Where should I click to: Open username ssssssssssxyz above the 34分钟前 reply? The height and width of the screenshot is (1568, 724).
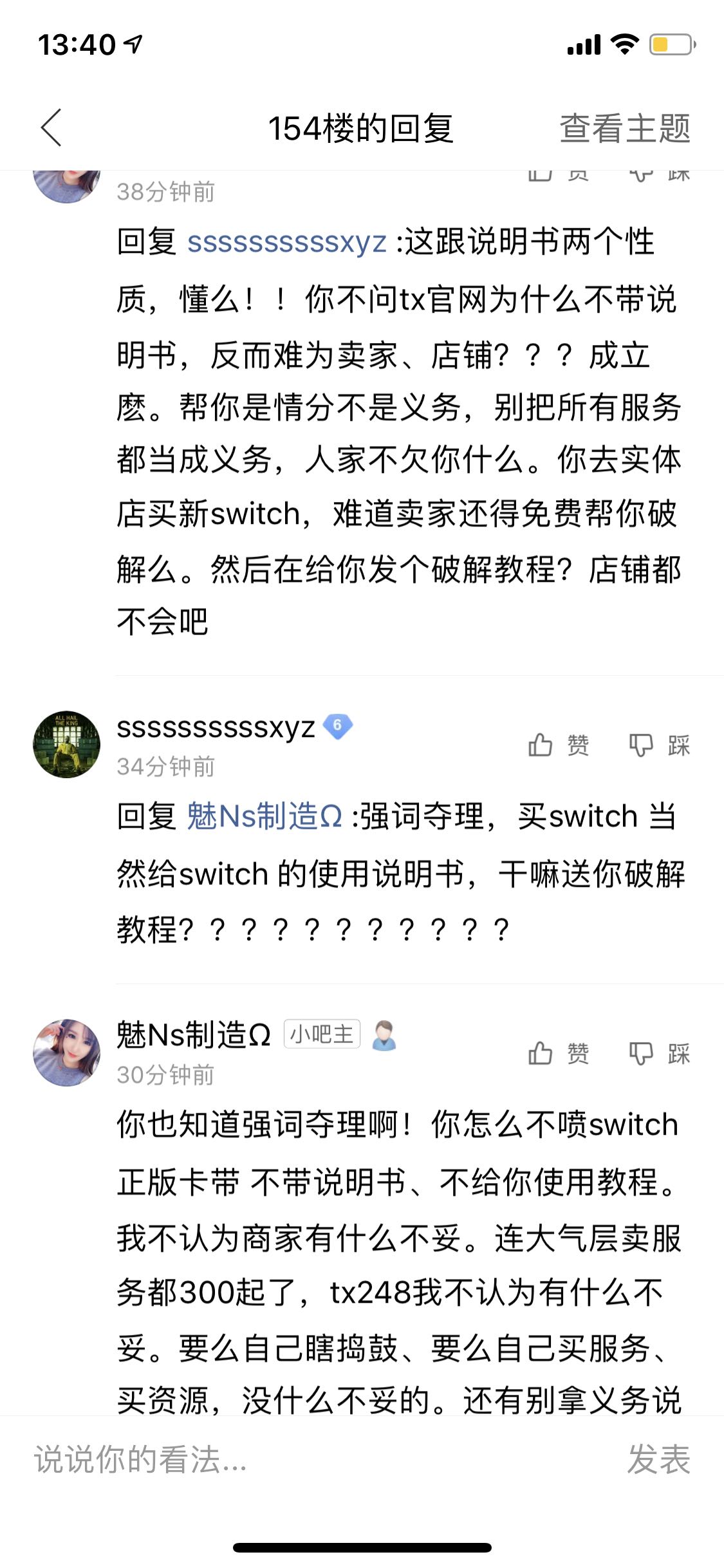216,727
